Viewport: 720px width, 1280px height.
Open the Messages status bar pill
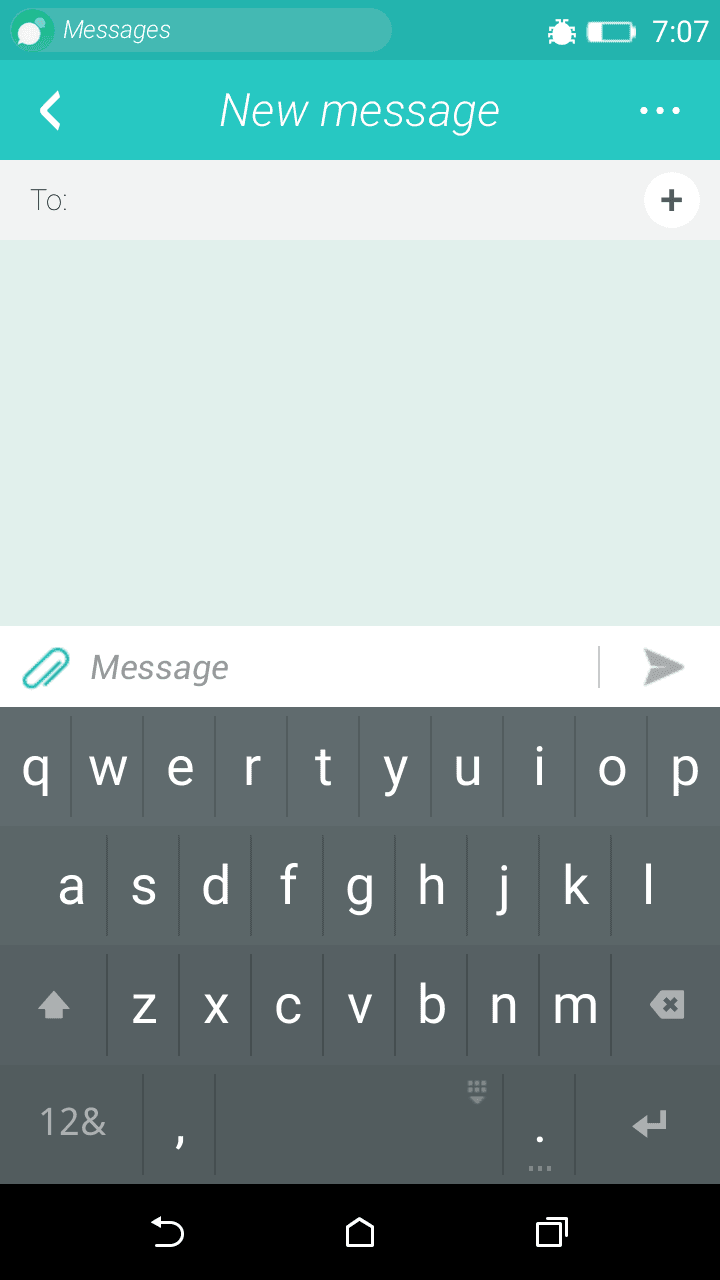pos(201,31)
